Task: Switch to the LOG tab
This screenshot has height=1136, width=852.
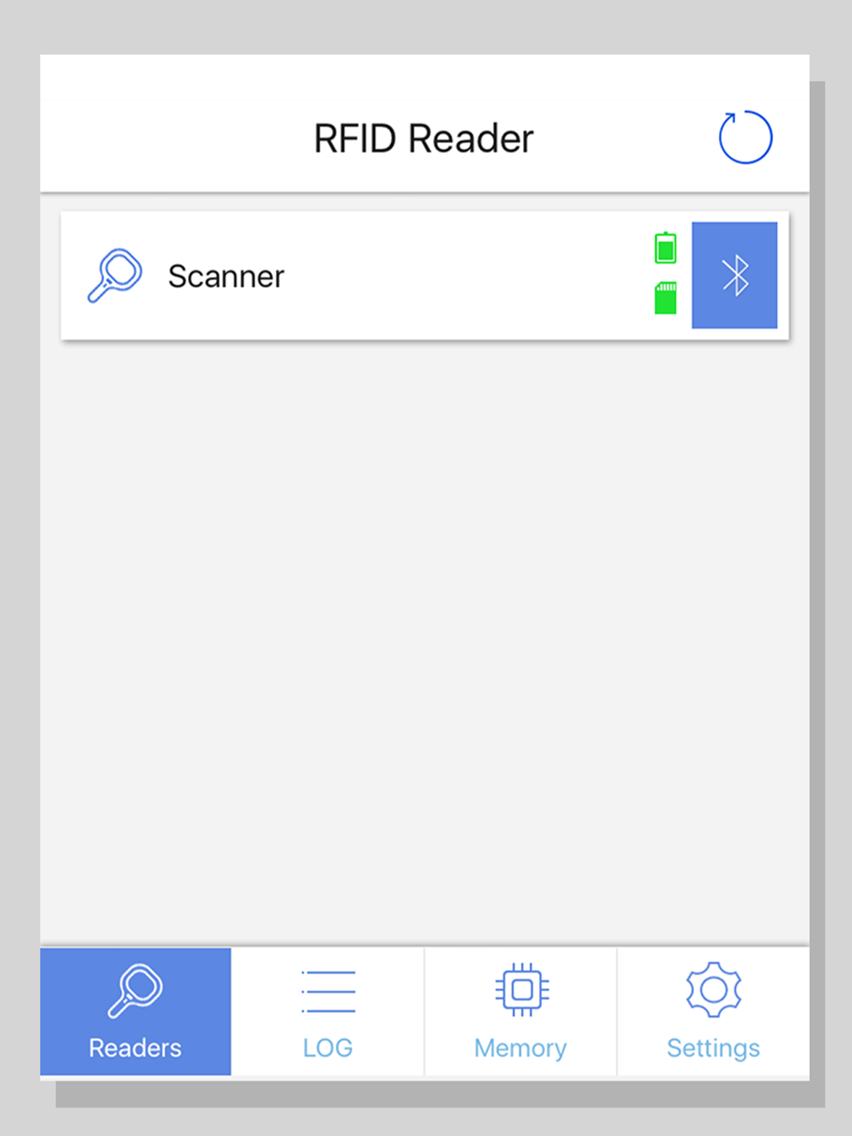Action: [x=328, y=1011]
